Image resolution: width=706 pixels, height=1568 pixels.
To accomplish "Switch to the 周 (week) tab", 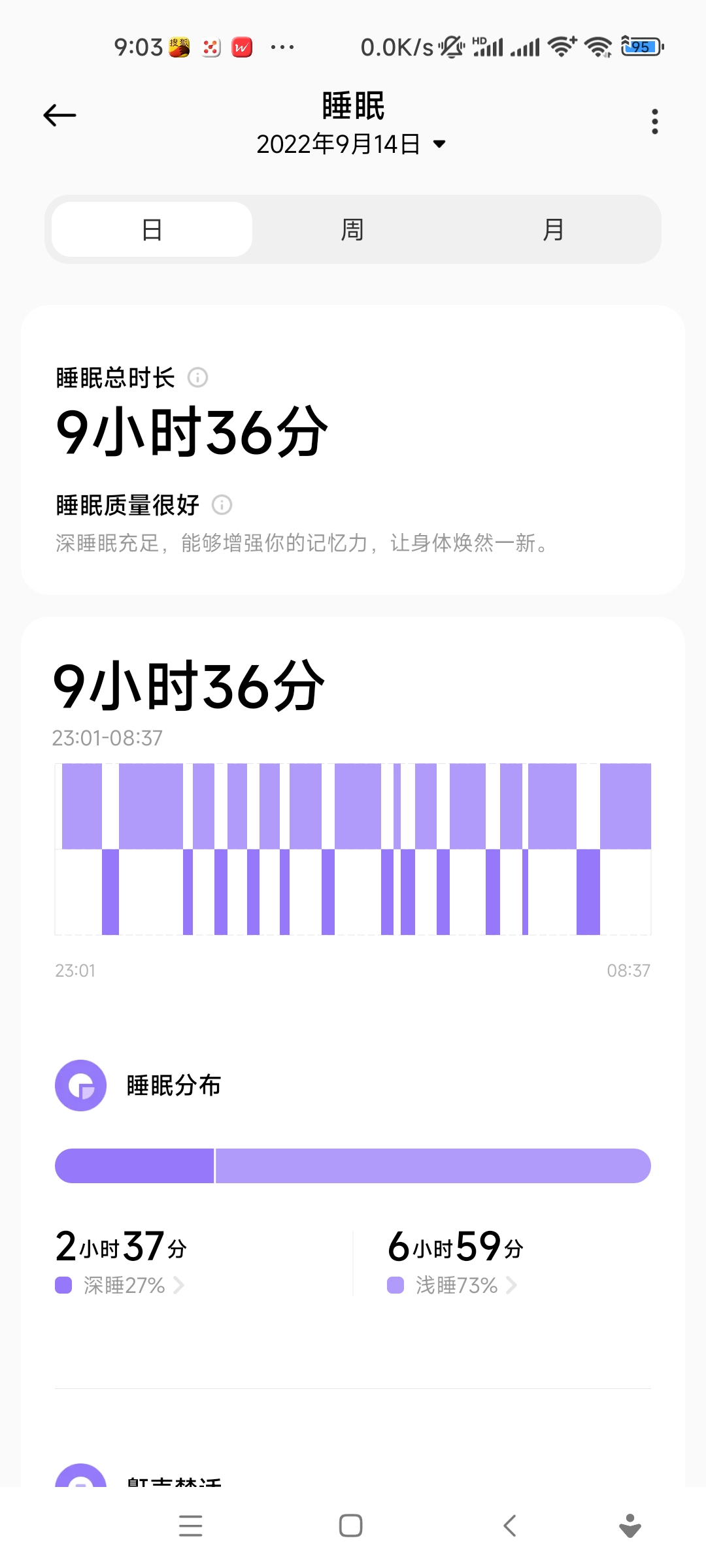I will pos(352,229).
